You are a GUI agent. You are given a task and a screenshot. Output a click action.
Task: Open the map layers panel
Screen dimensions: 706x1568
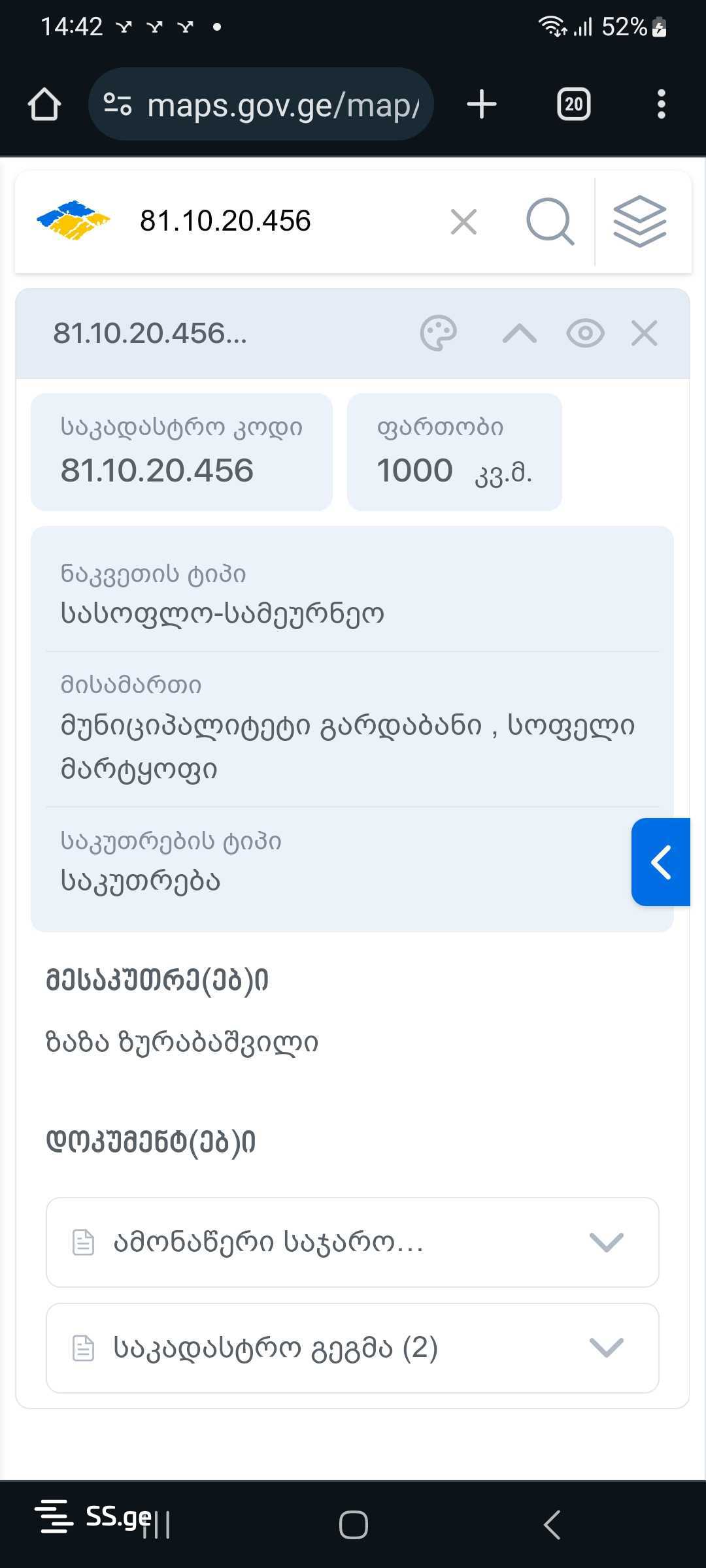(x=639, y=221)
